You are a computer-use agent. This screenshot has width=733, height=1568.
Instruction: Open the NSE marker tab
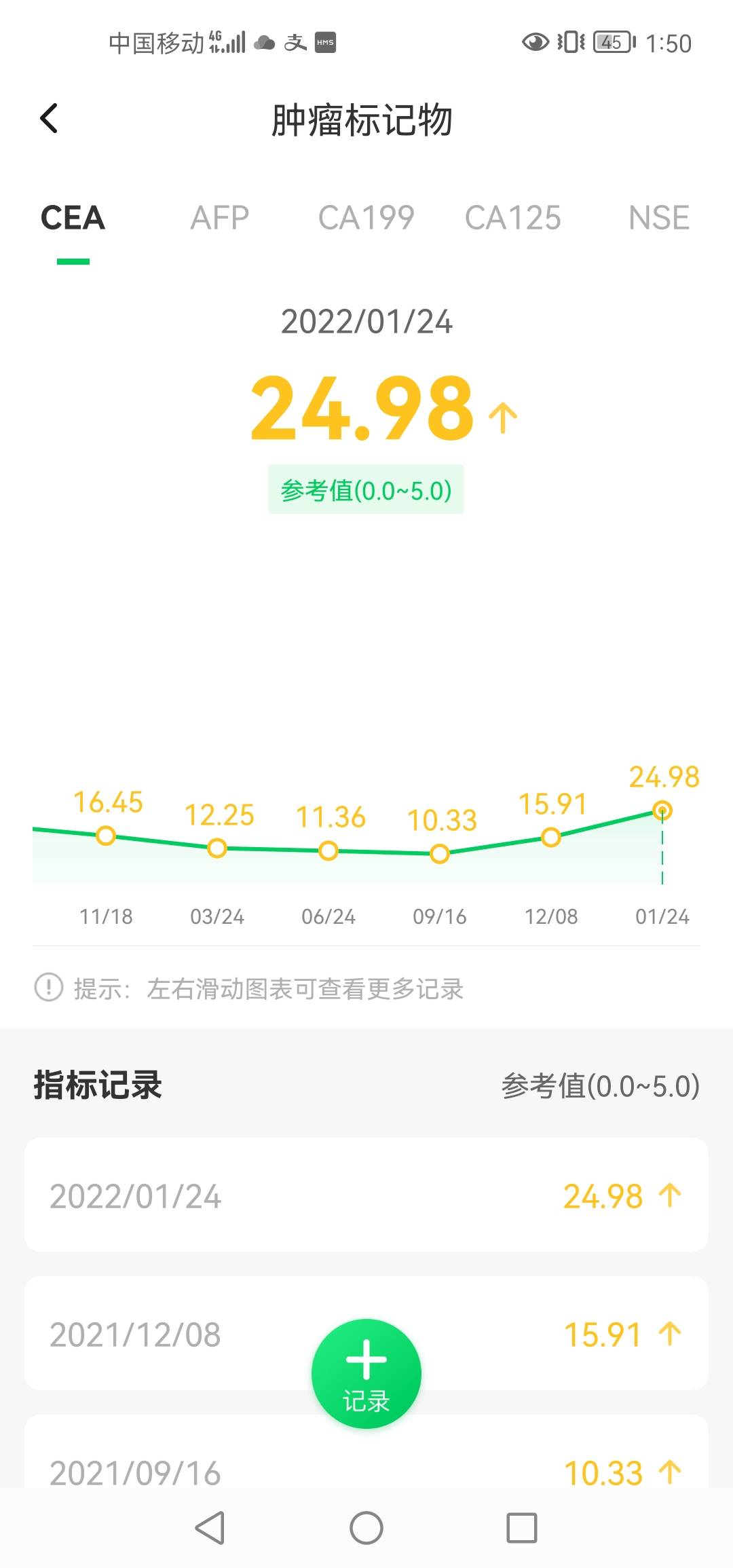(x=658, y=217)
